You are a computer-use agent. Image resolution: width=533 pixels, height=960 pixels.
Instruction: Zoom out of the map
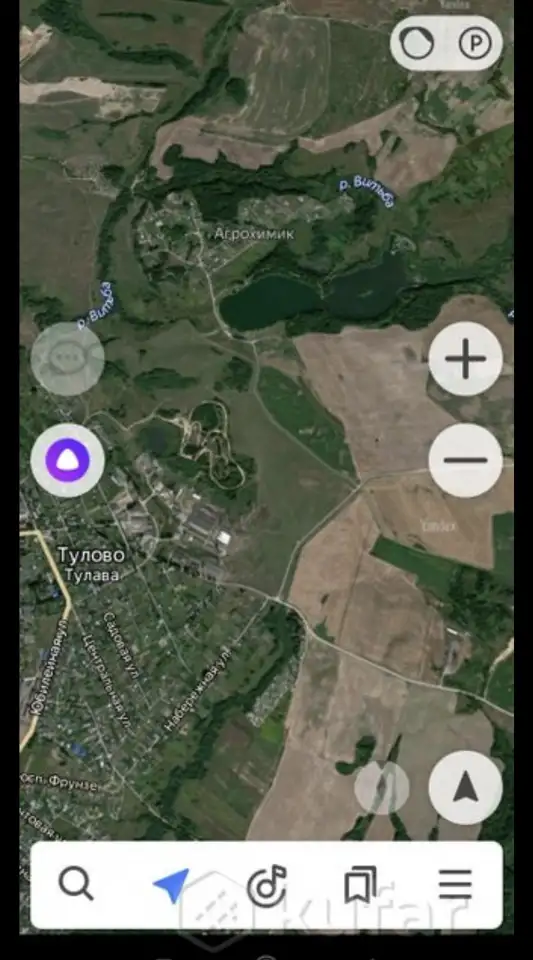pyautogui.click(x=465, y=460)
